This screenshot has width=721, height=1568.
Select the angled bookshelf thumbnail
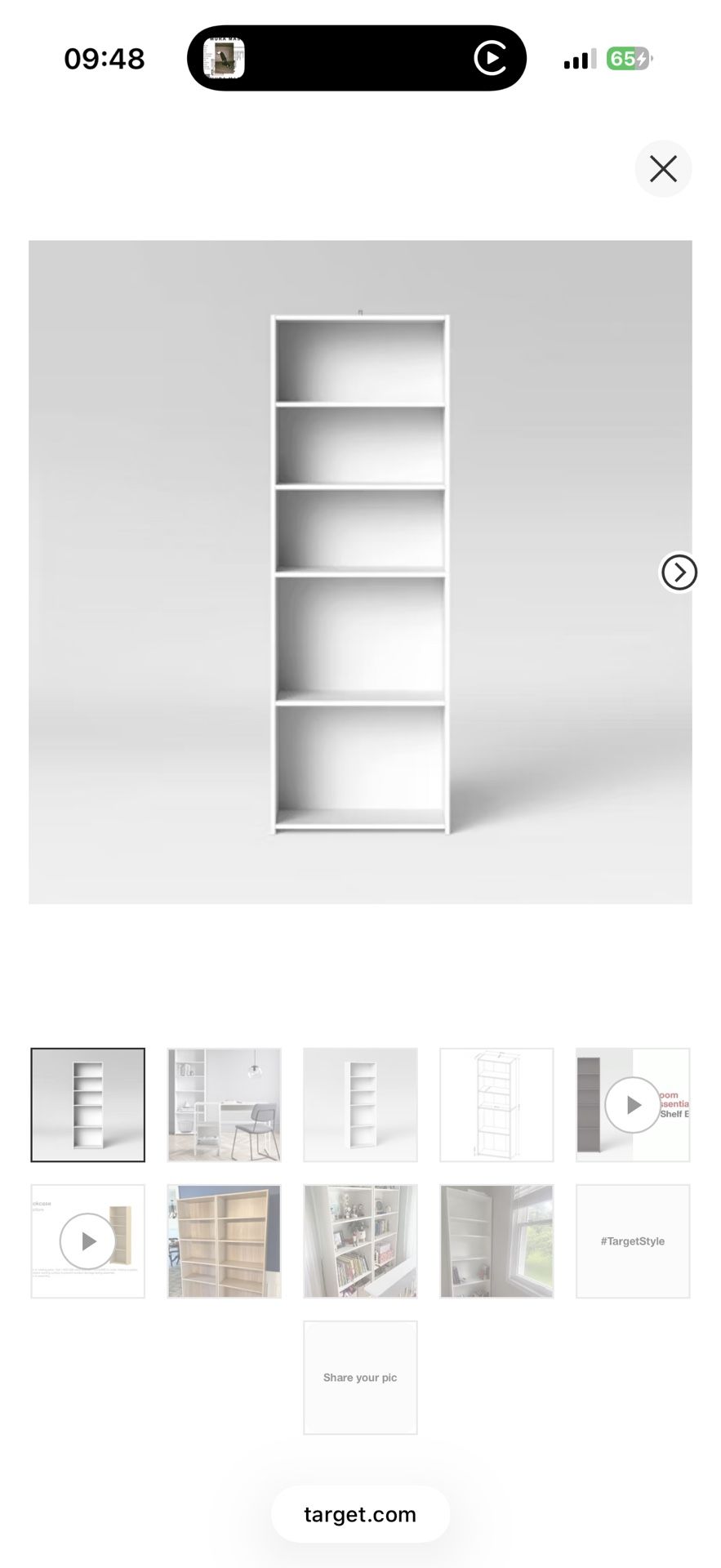tap(360, 1104)
